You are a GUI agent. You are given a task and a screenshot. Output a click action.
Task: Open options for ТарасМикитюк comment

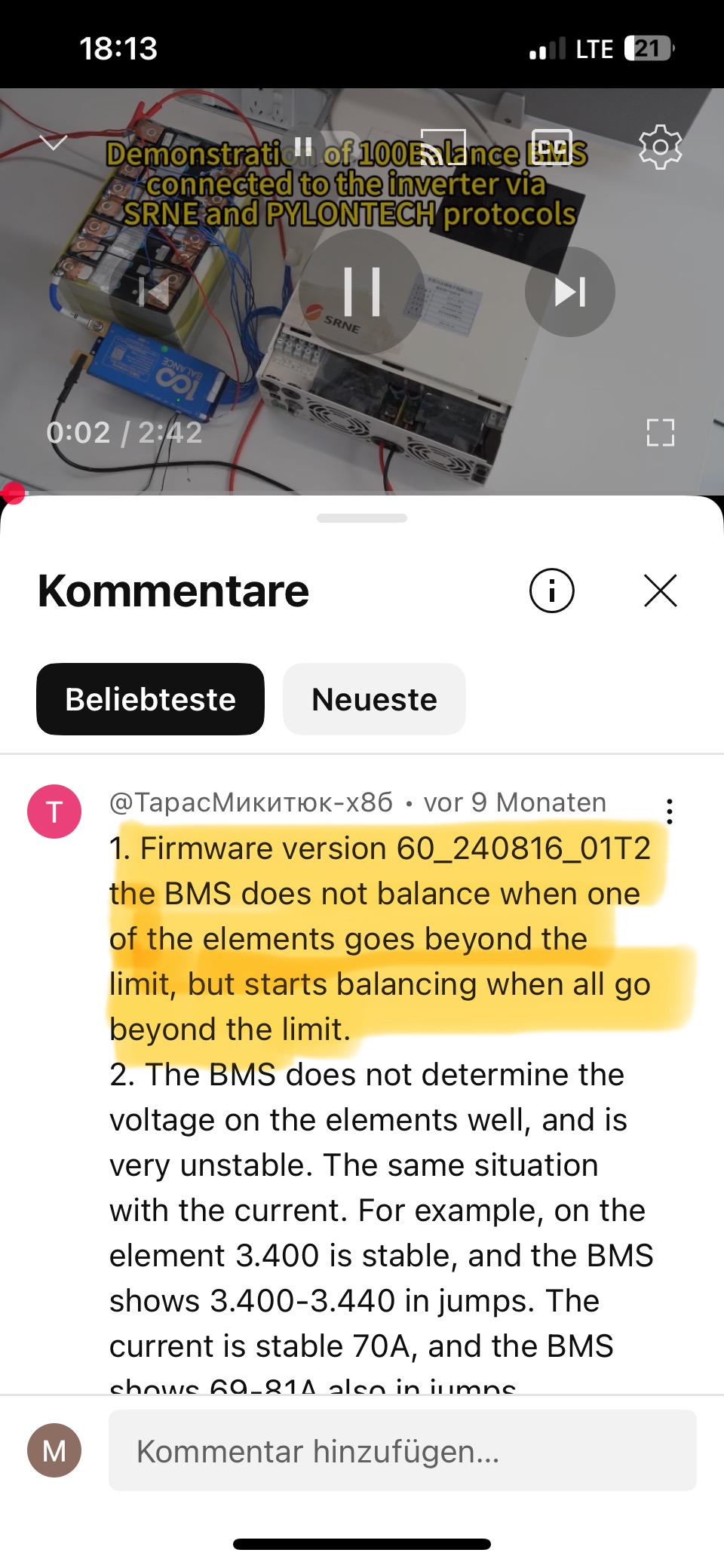point(669,812)
